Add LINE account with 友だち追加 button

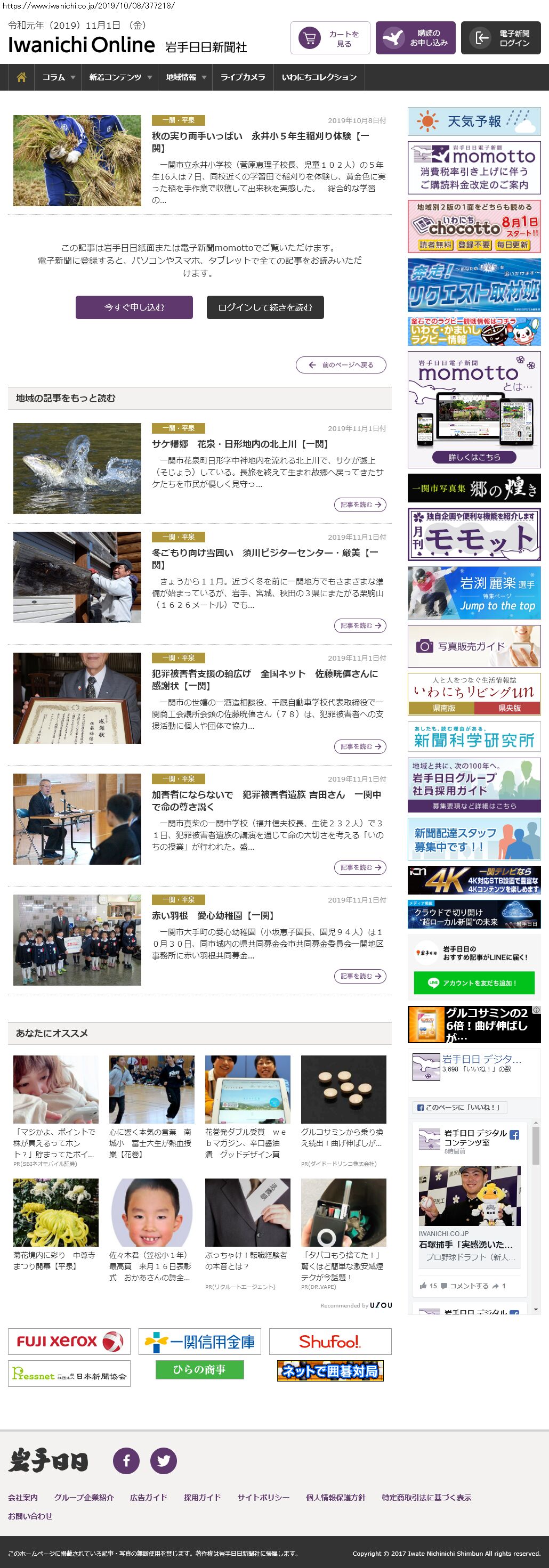(x=473, y=982)
